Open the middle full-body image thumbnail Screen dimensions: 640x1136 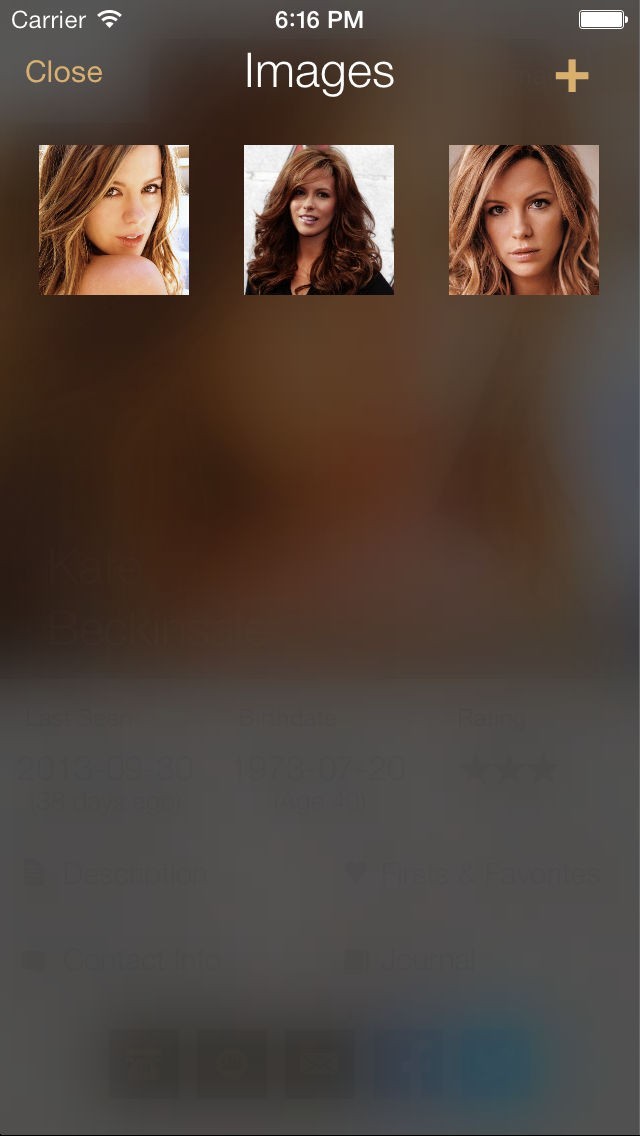tap(319, 220)
